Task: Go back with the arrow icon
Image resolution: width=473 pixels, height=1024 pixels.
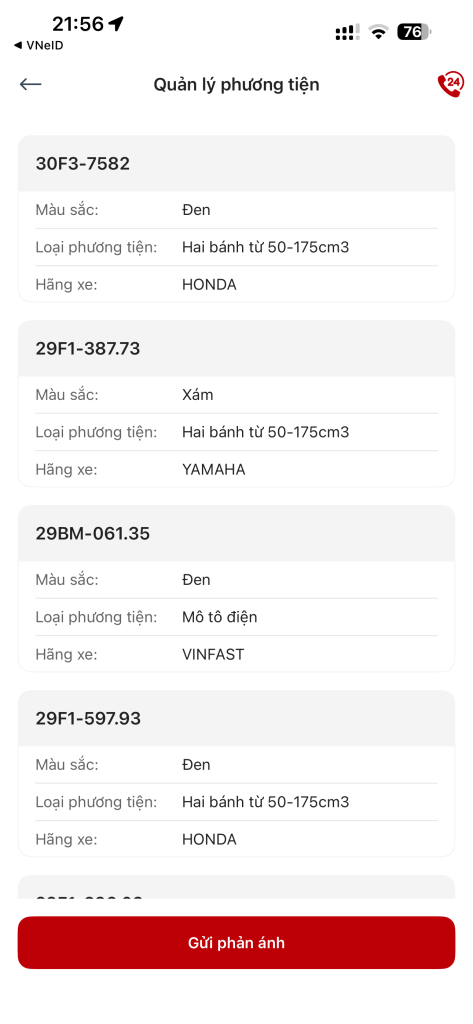Action: coord(31,84)
